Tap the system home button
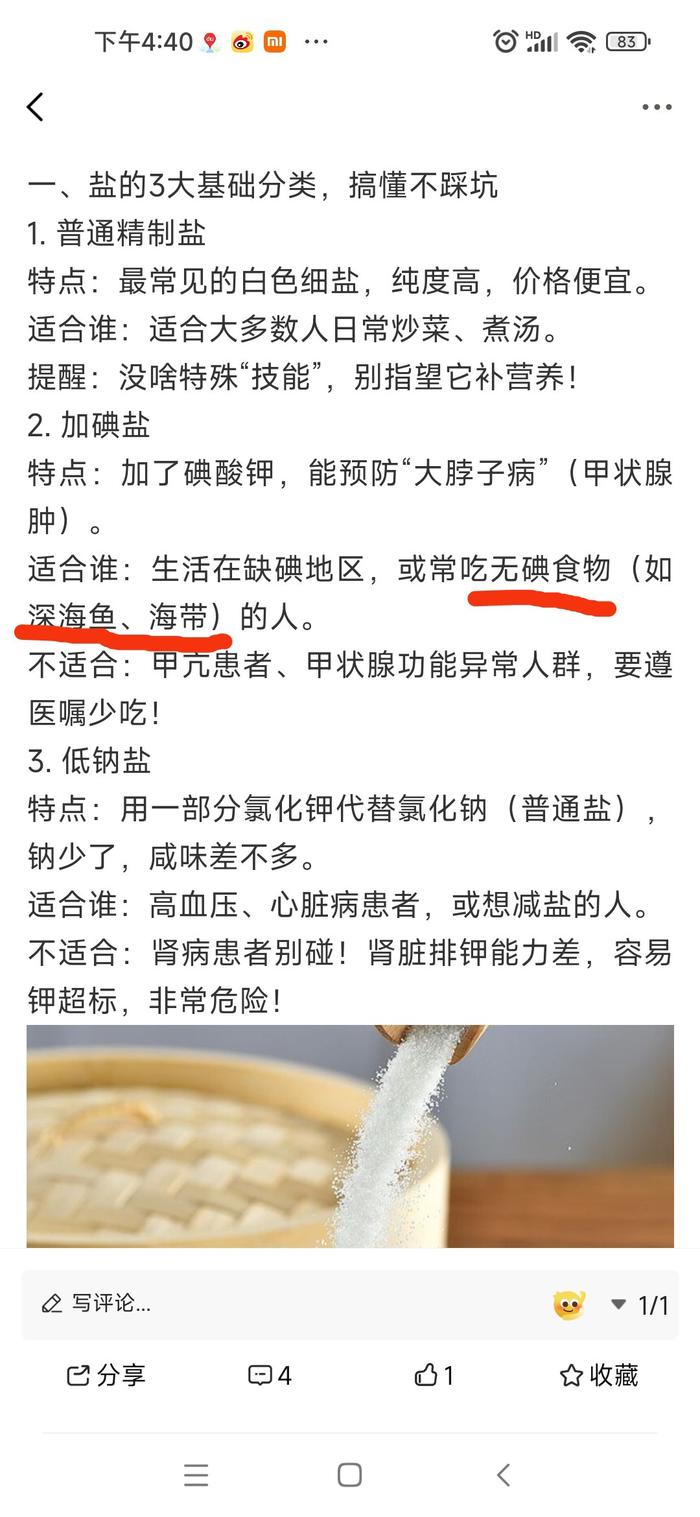This screenshot has height=1517, width=700. point(349,1474)
